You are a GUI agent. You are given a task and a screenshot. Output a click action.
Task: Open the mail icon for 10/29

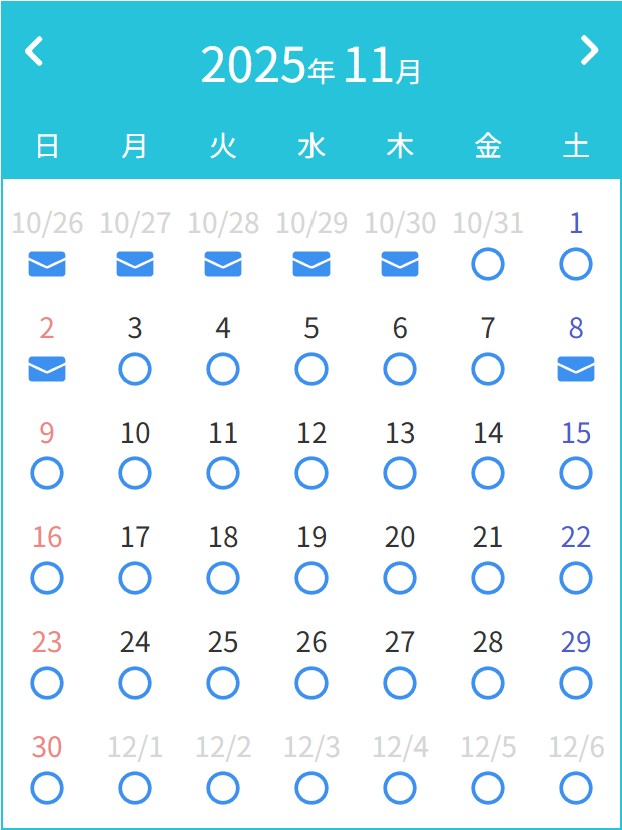pos(311,265)
